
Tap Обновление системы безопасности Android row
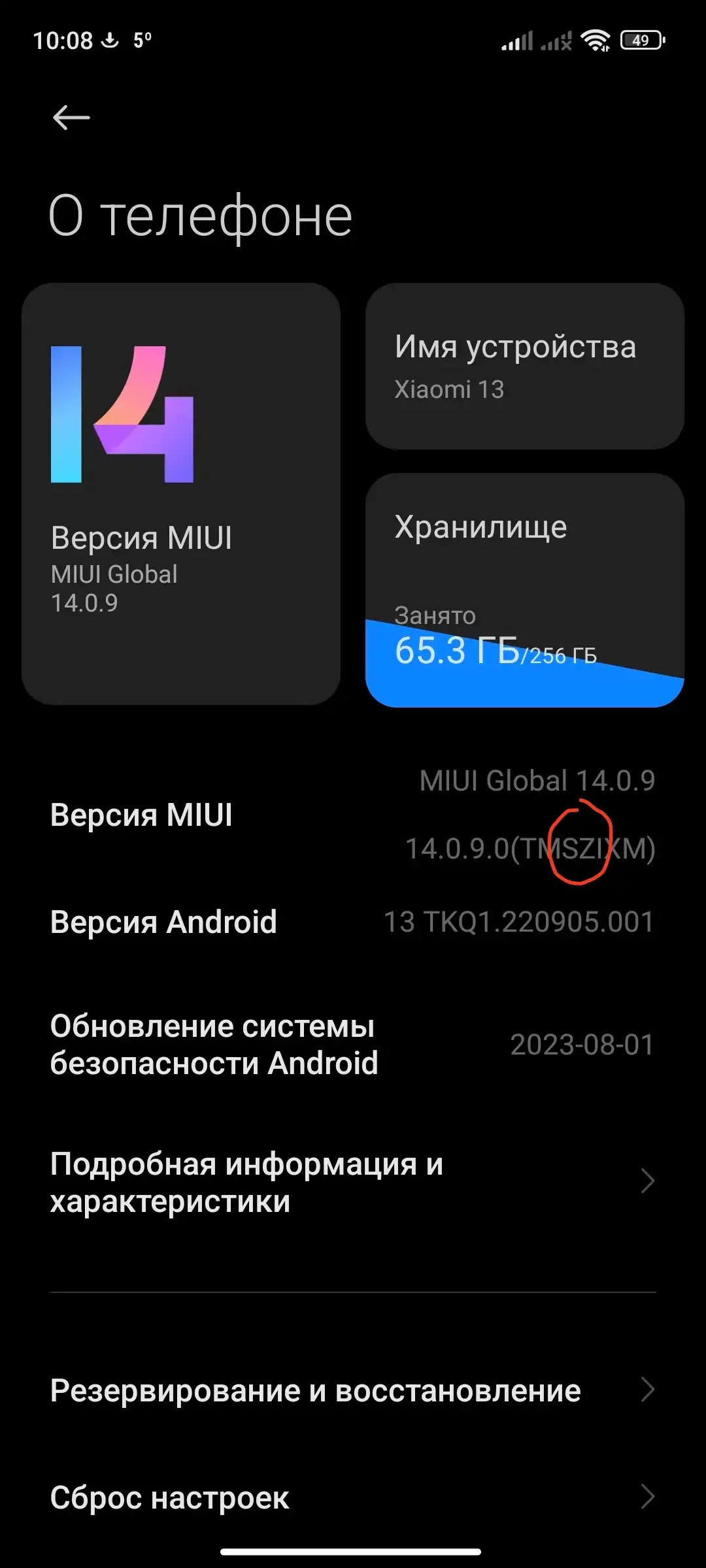(x=353, y=1045)
